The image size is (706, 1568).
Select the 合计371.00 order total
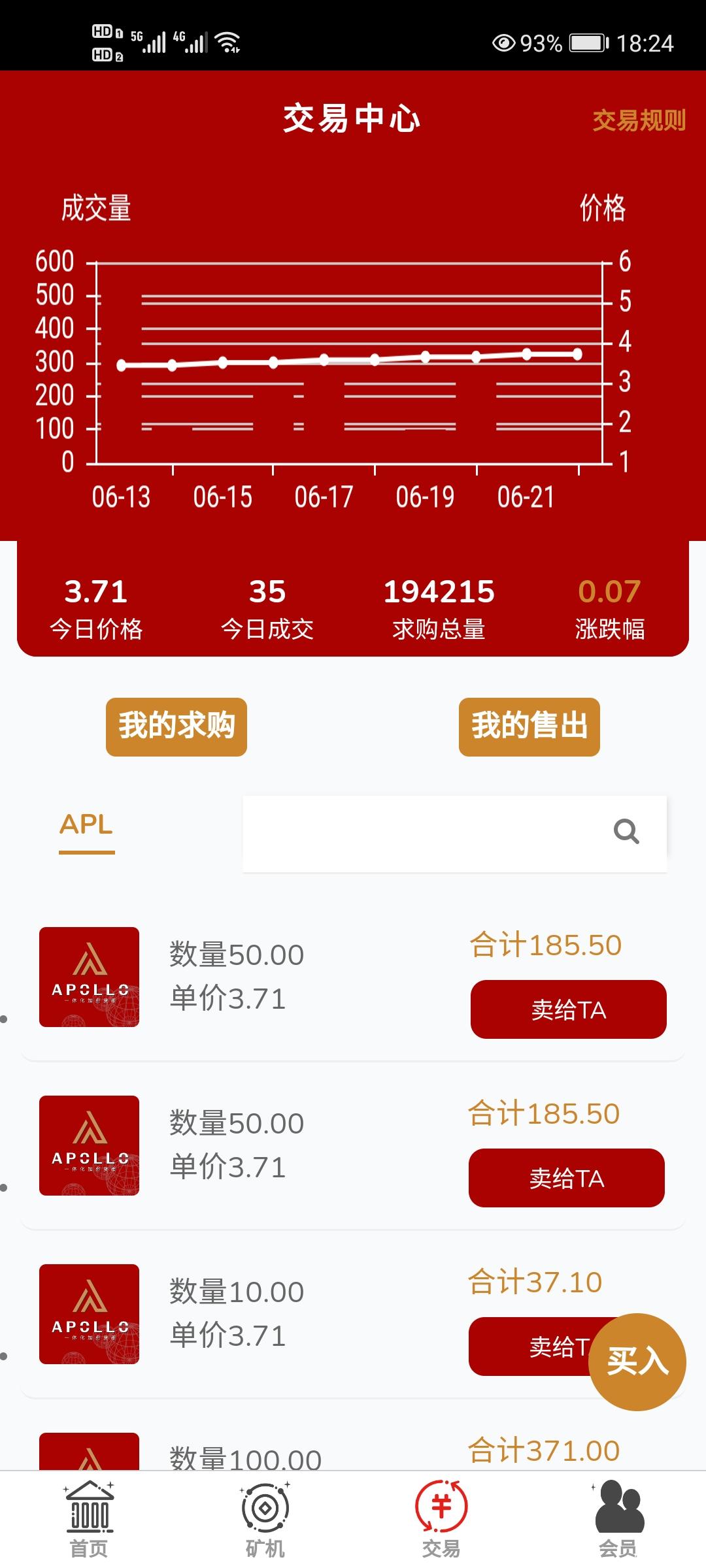coord(543,1448)
